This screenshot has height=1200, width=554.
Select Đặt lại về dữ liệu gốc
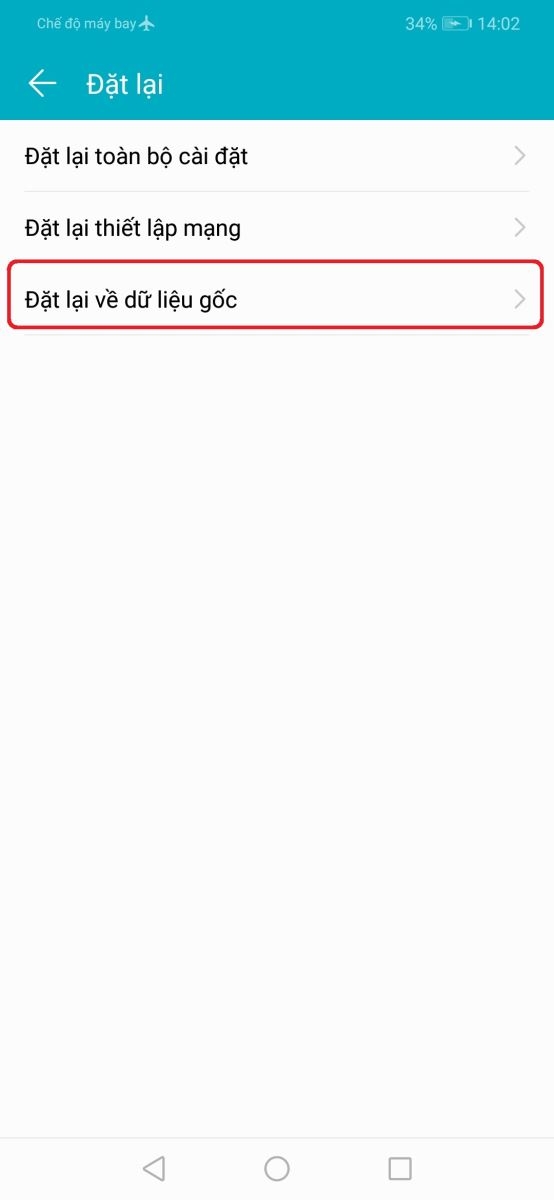pos(277,298)
